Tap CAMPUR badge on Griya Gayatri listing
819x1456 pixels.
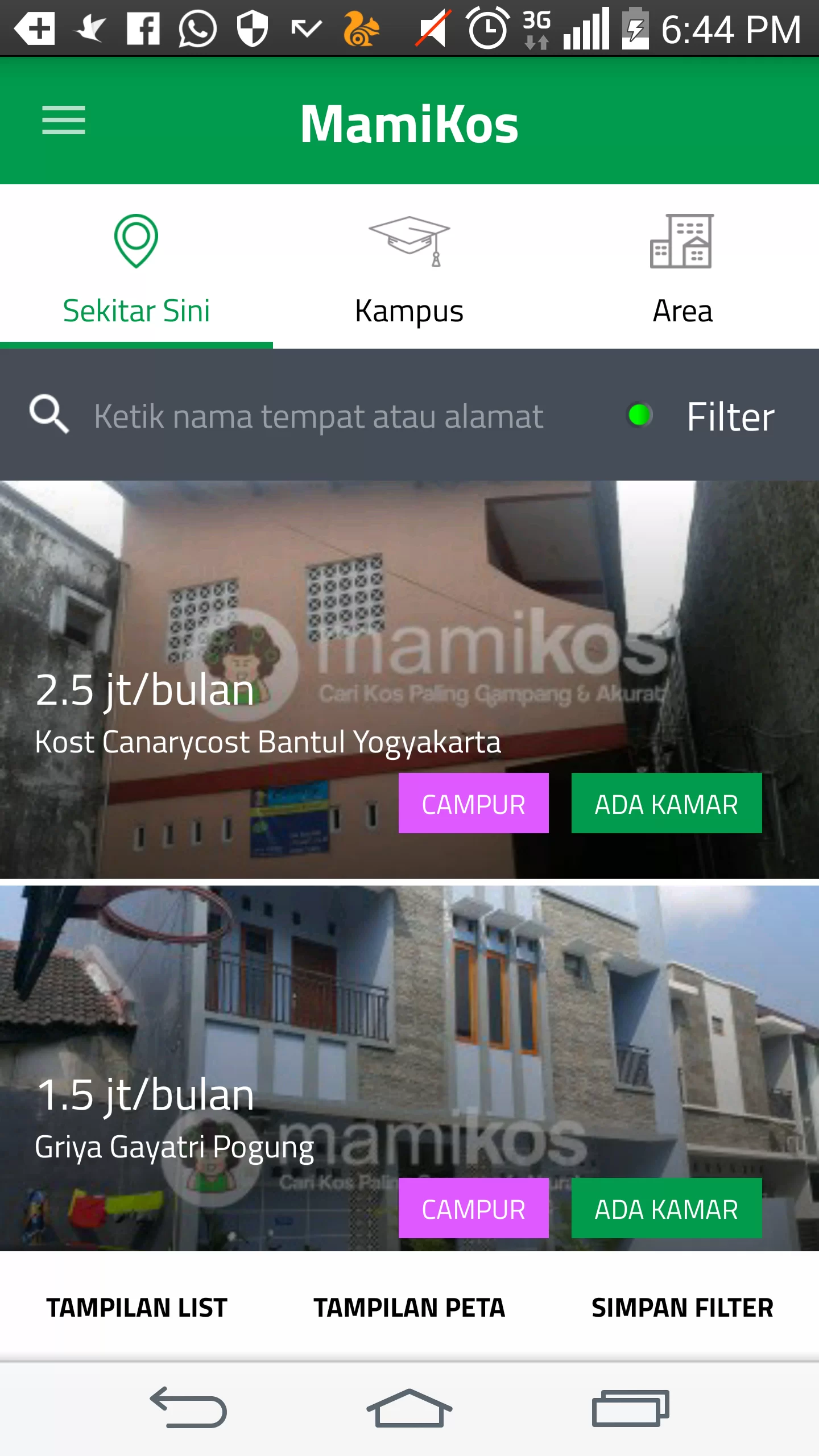click(474, 1209)
